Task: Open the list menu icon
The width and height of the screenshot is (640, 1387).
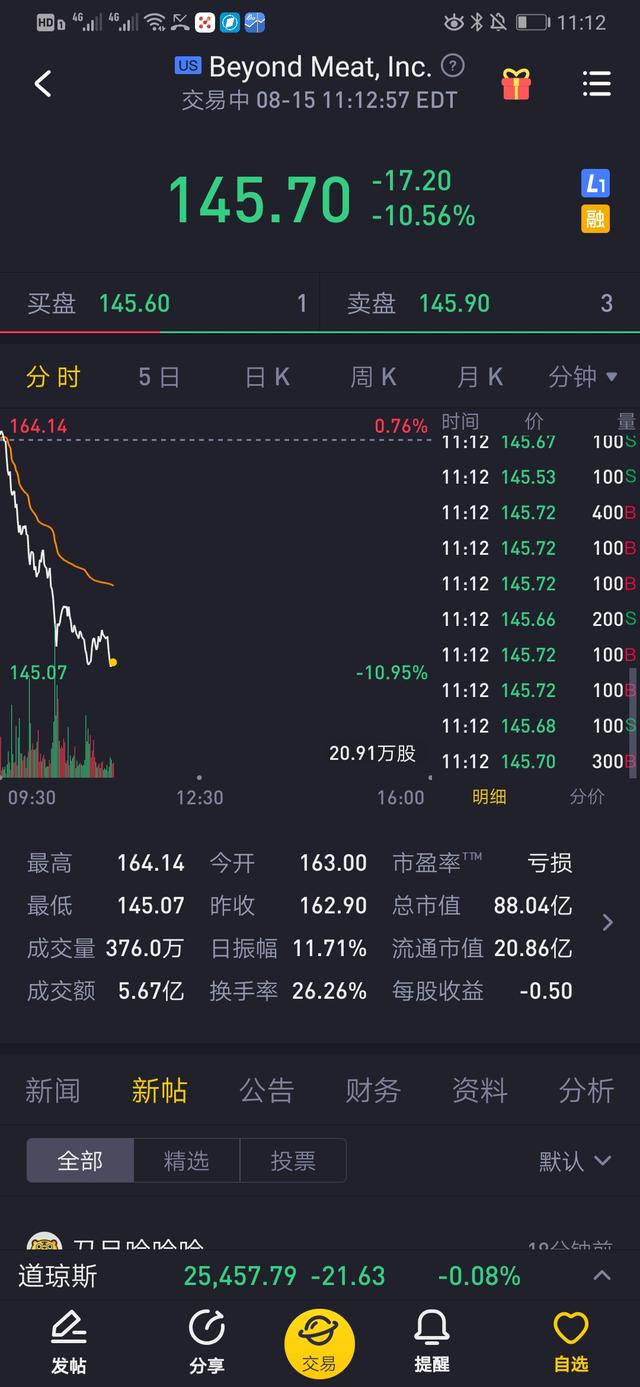Action: pyautogui.click(x=596, y=84)
